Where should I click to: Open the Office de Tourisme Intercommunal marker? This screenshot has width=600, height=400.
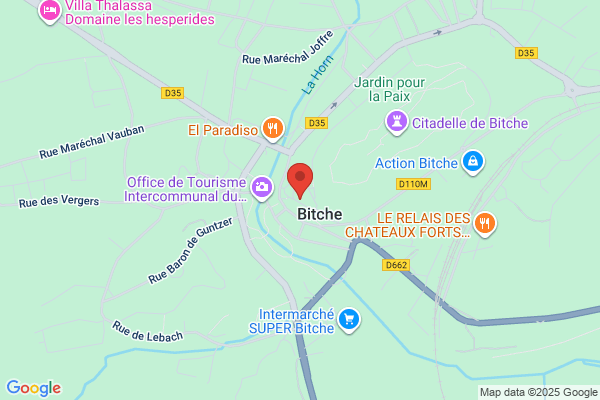click(262, 188)
